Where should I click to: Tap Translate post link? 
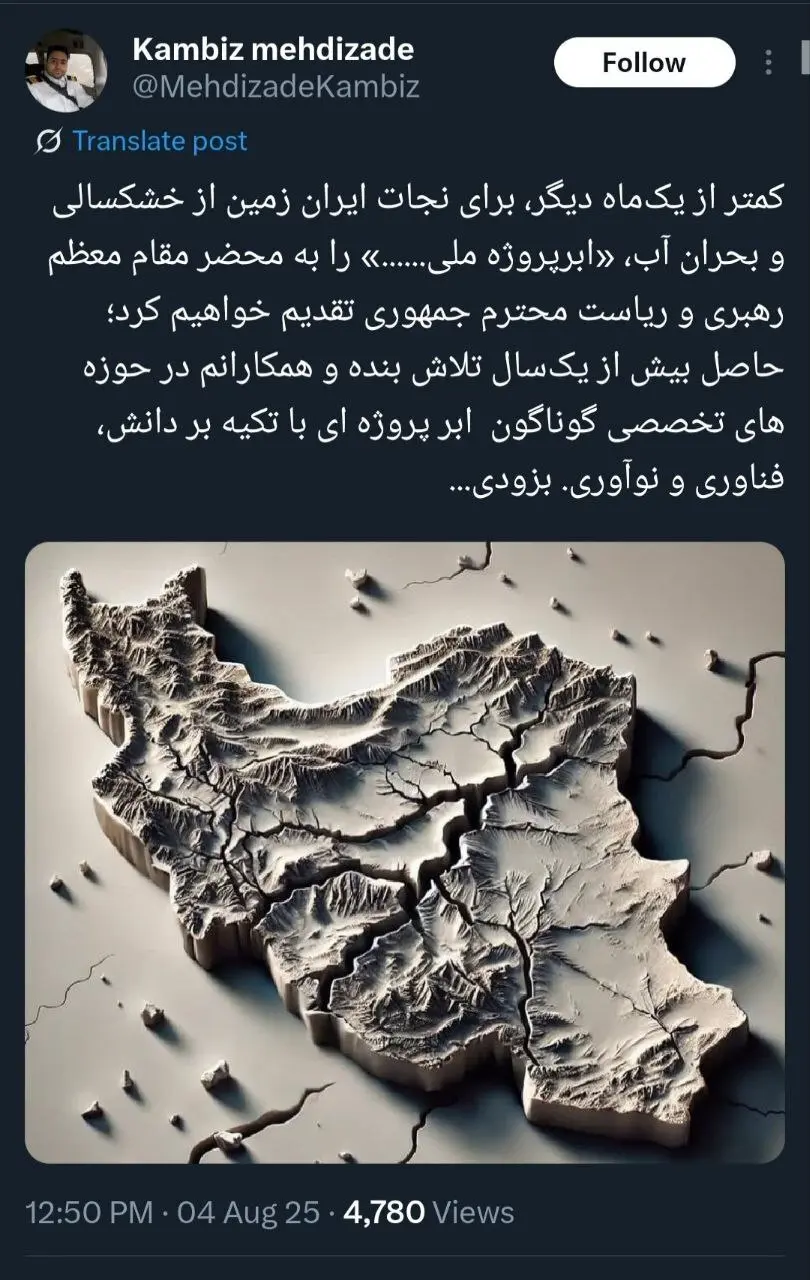[158, 141]
